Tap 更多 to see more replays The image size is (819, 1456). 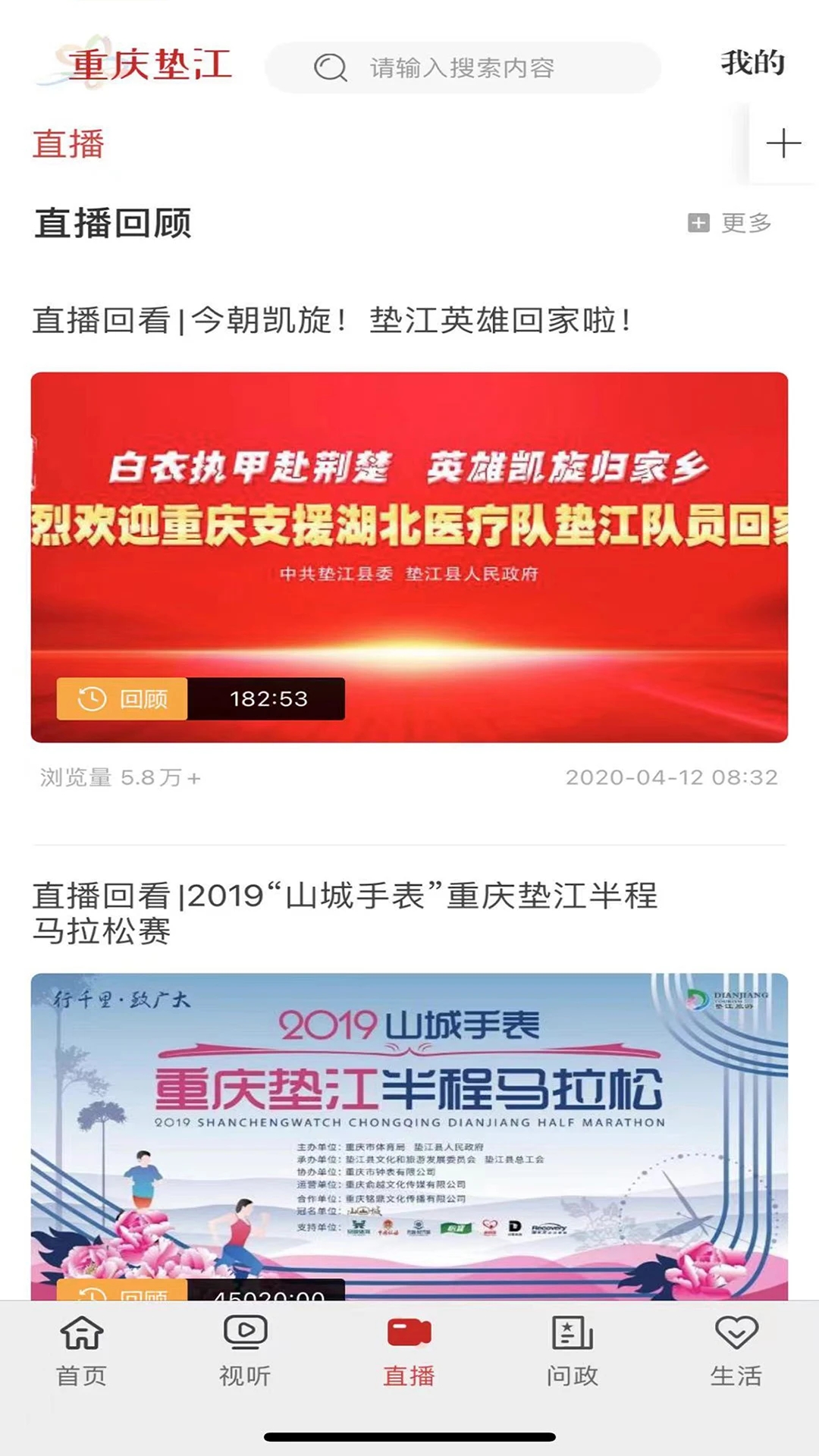(x=730, y=223)
